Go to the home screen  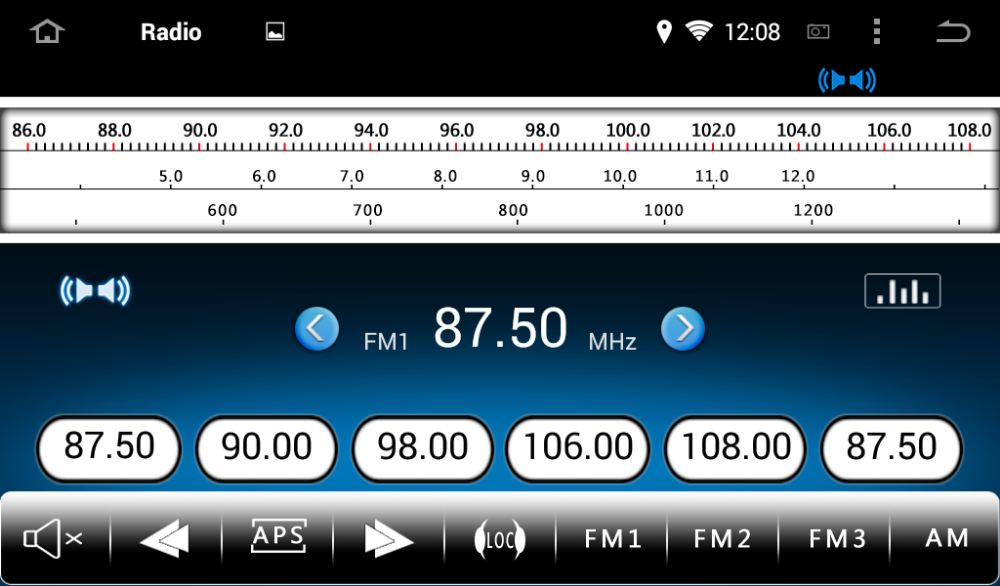pyautogui.click(x=46, y=32)
